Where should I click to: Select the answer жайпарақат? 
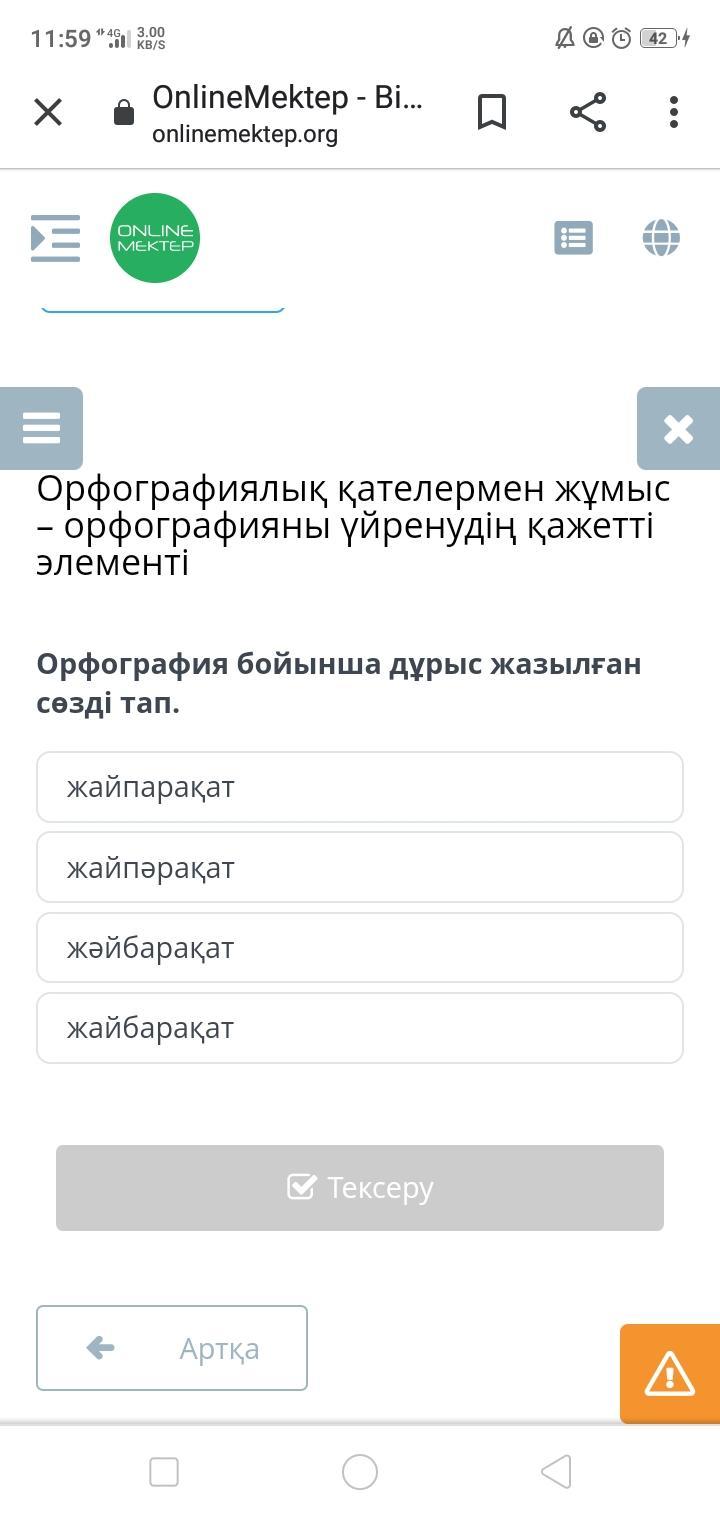point(360,787)
